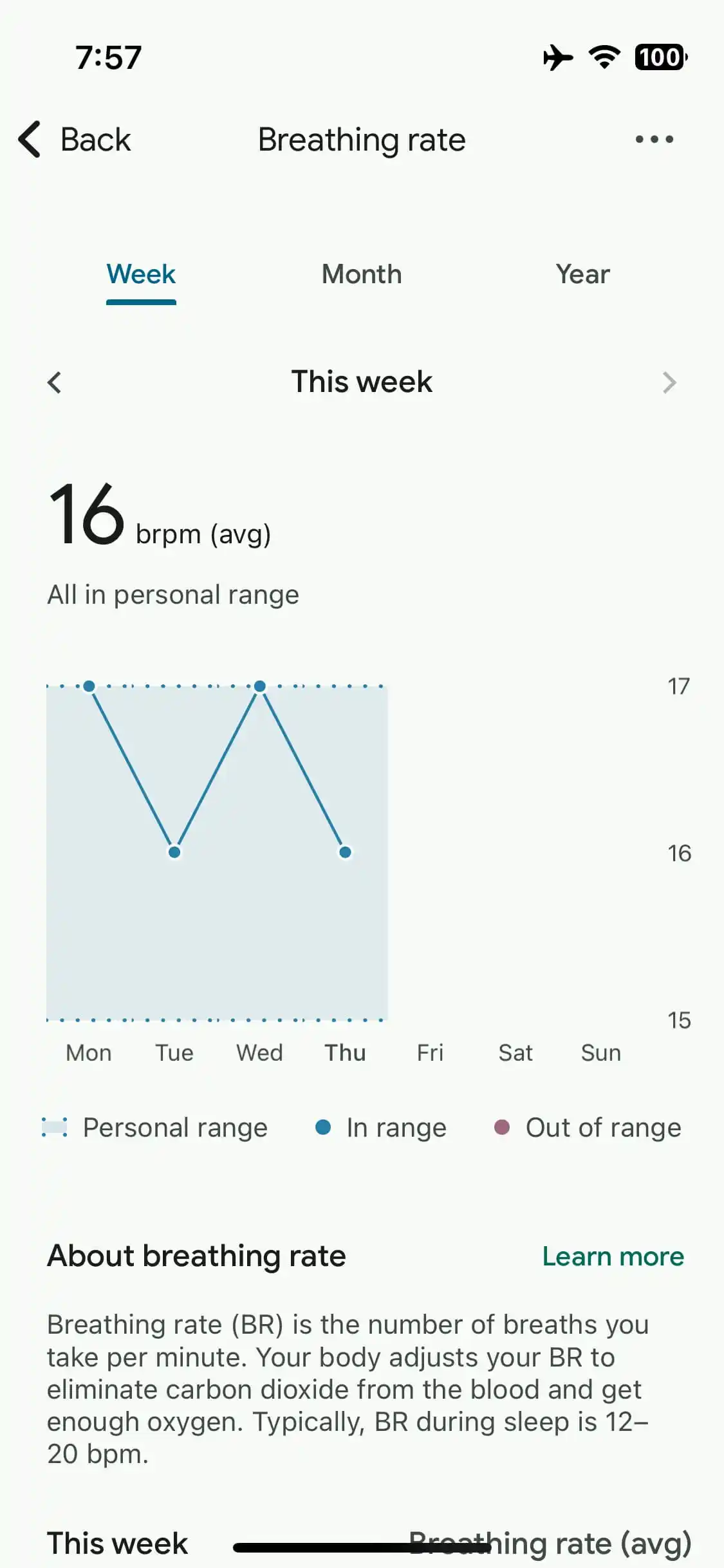
Task: Select Thursday's data point on the chart
Action: click(x=345, y=852)
